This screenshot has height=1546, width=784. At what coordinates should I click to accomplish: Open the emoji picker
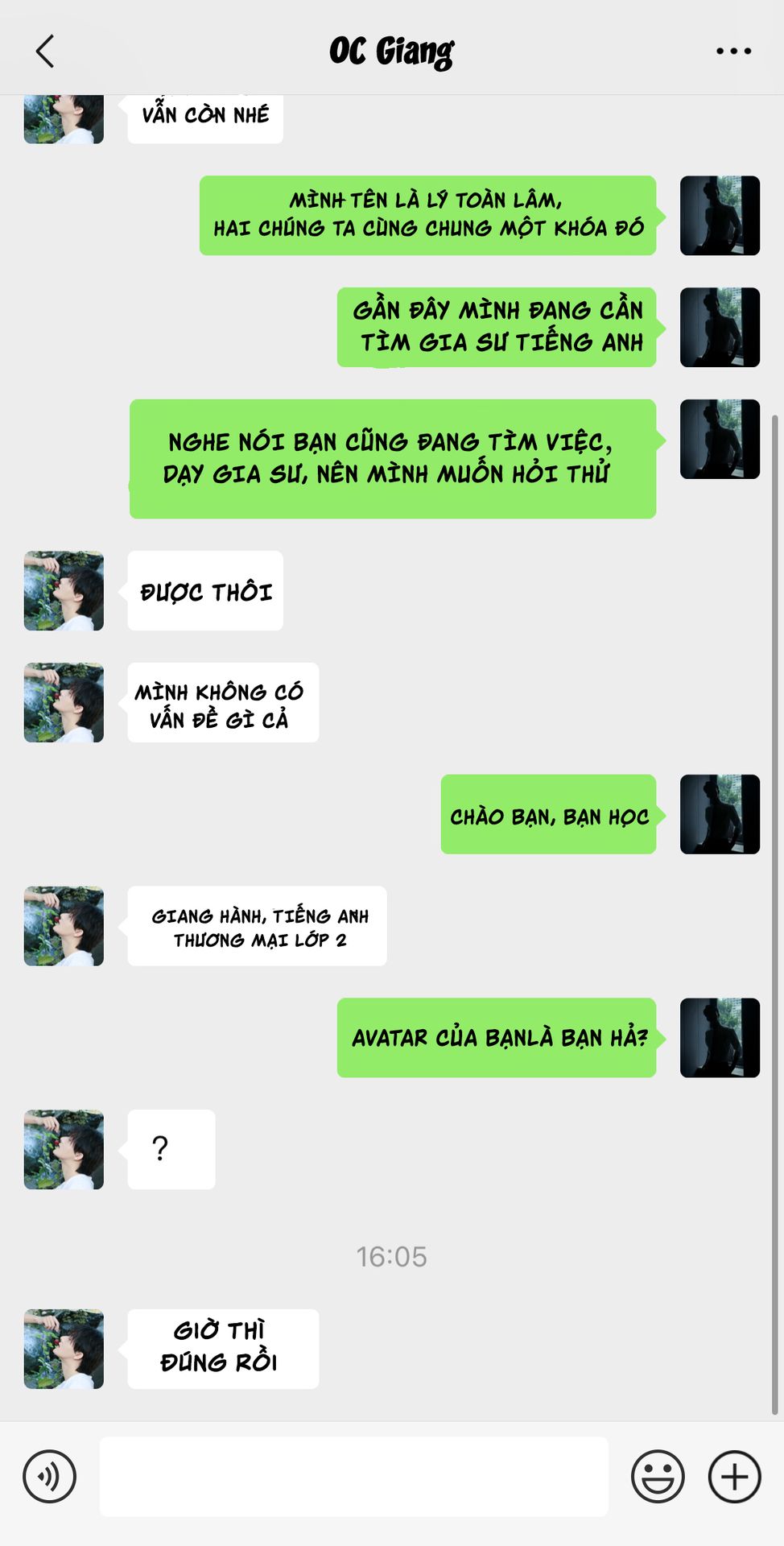tap(658, 1477)
